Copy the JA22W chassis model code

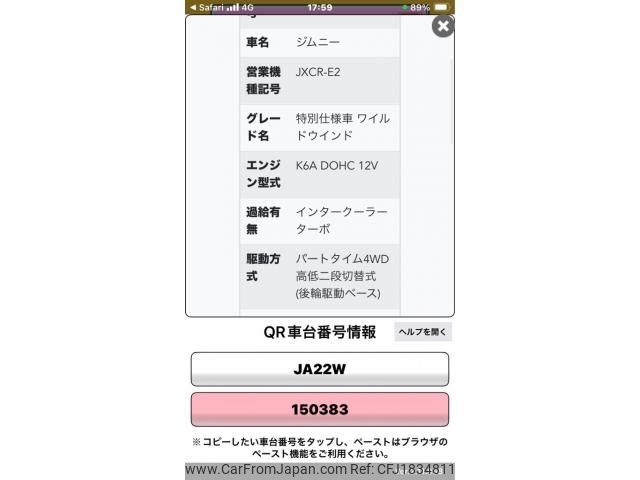tap(320, 368)
